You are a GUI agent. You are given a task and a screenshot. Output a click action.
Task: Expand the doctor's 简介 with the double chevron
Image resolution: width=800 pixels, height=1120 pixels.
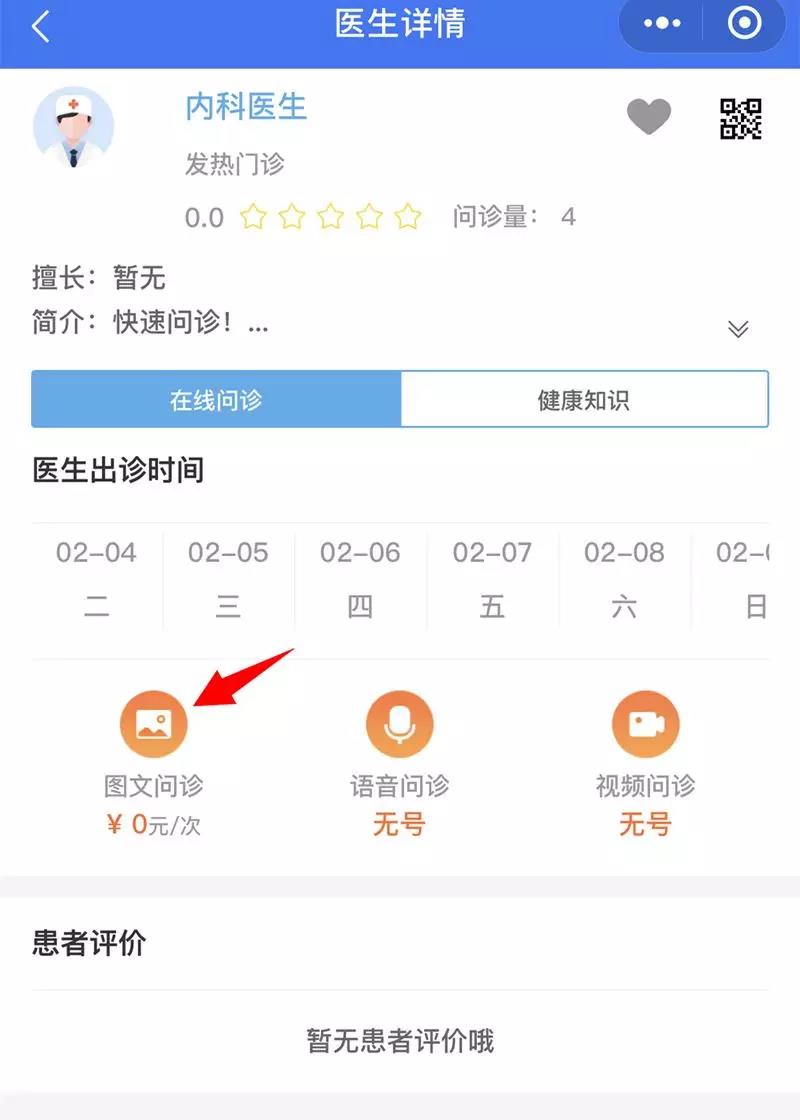[x=738, y=329]
